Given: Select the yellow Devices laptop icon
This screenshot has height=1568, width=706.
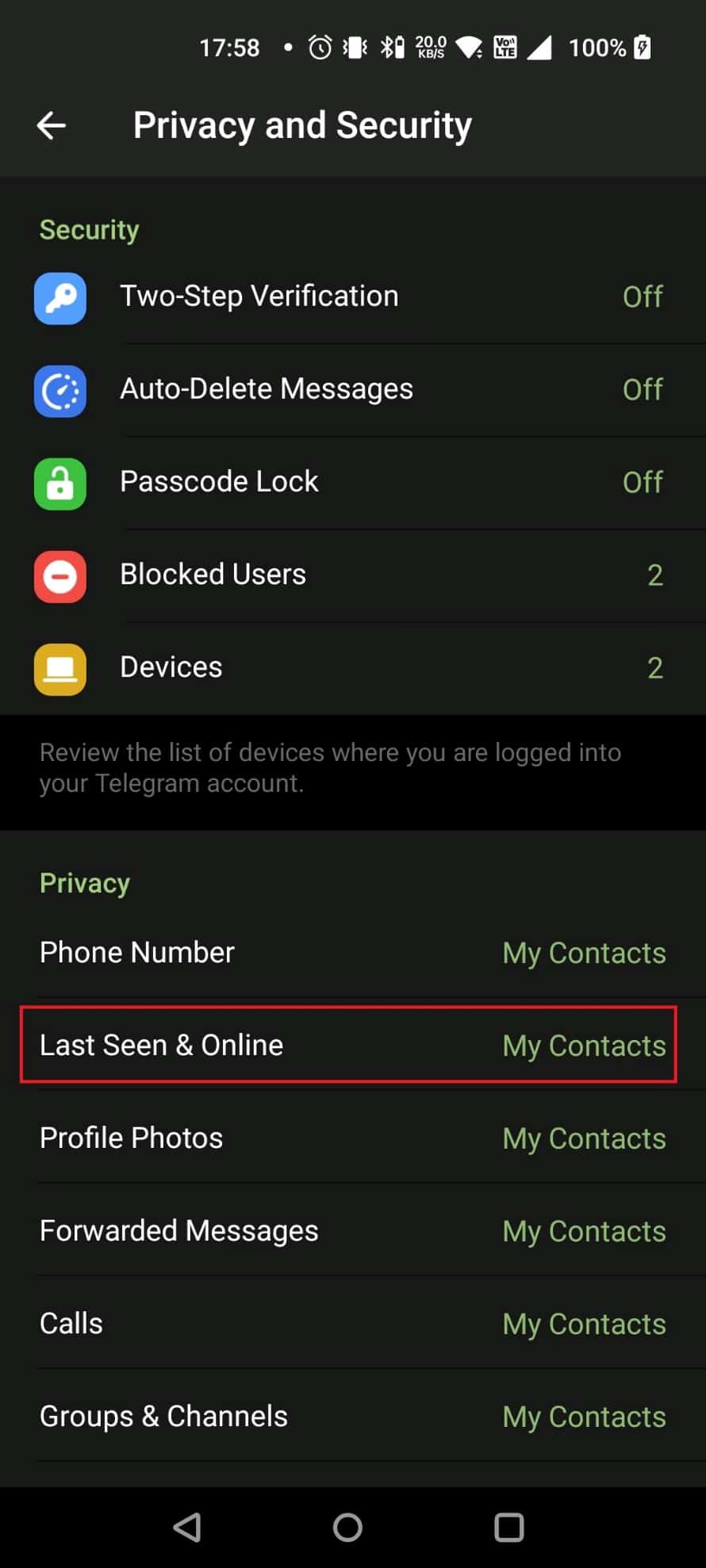Looking at the screenshot, I should [59, 669].
